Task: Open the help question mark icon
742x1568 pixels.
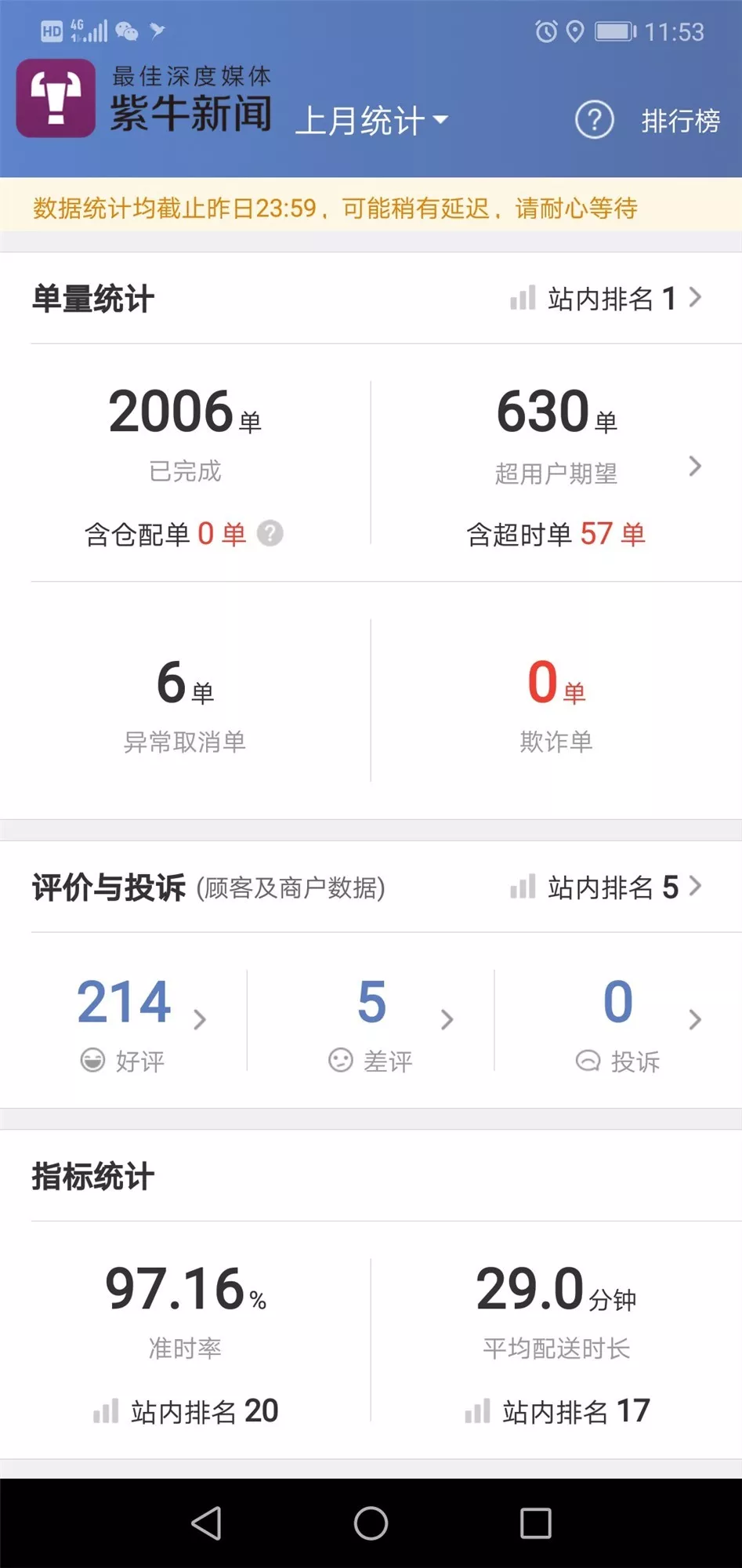Action: (x=593, y=120)
